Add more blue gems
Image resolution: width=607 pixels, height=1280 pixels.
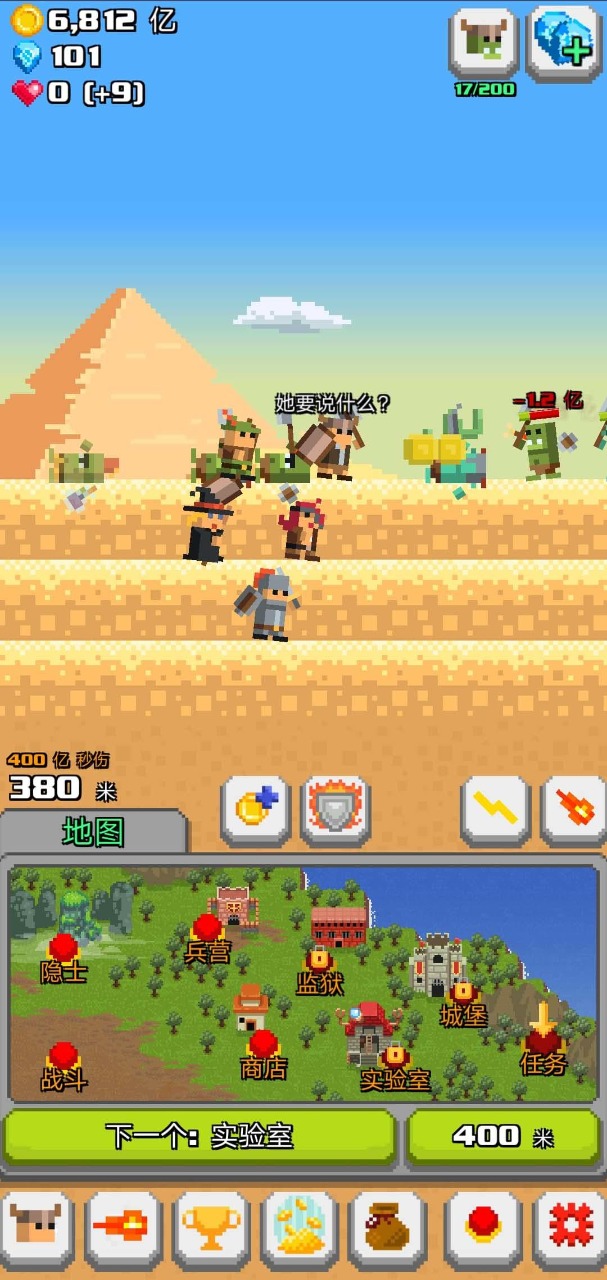[x=564, y=42]
